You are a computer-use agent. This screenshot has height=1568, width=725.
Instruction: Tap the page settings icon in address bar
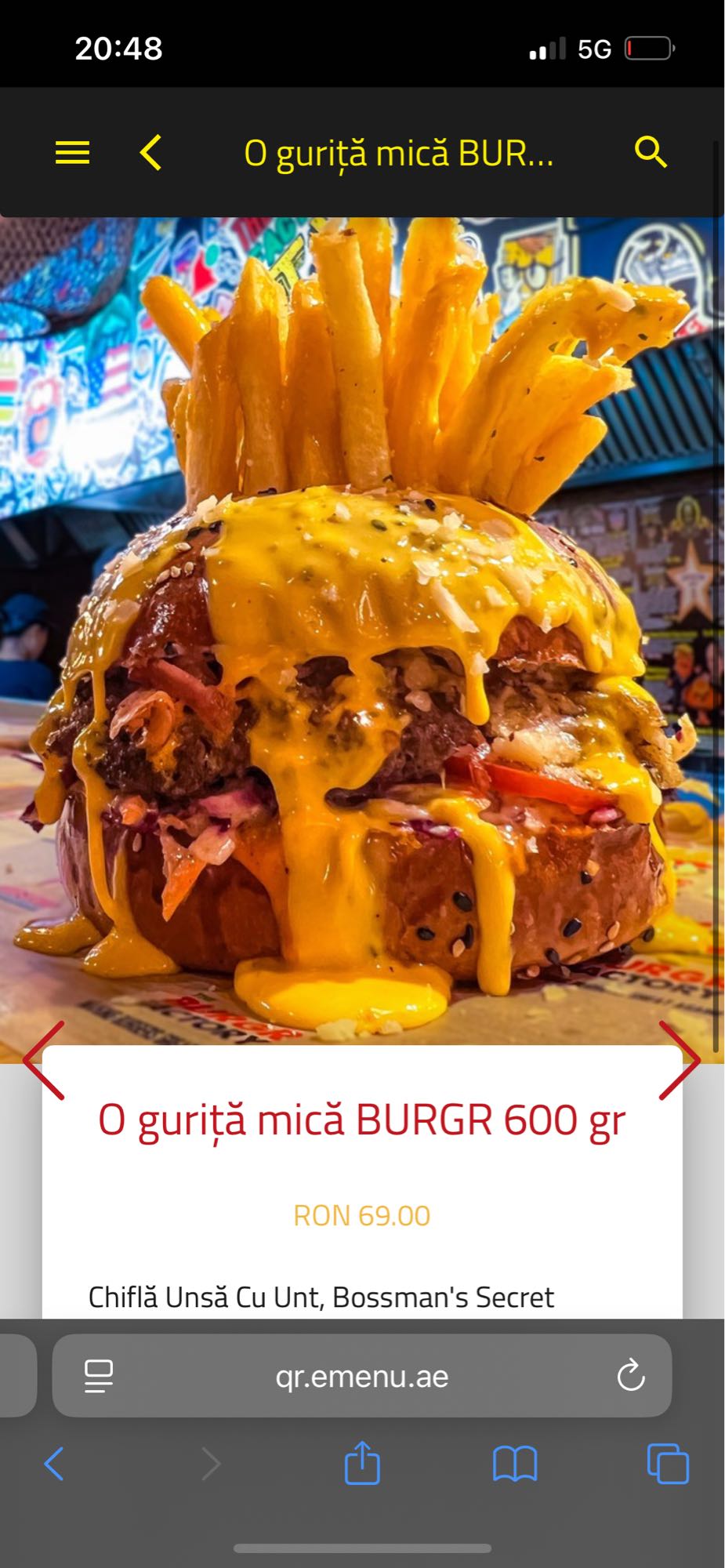coord(100,1377)
